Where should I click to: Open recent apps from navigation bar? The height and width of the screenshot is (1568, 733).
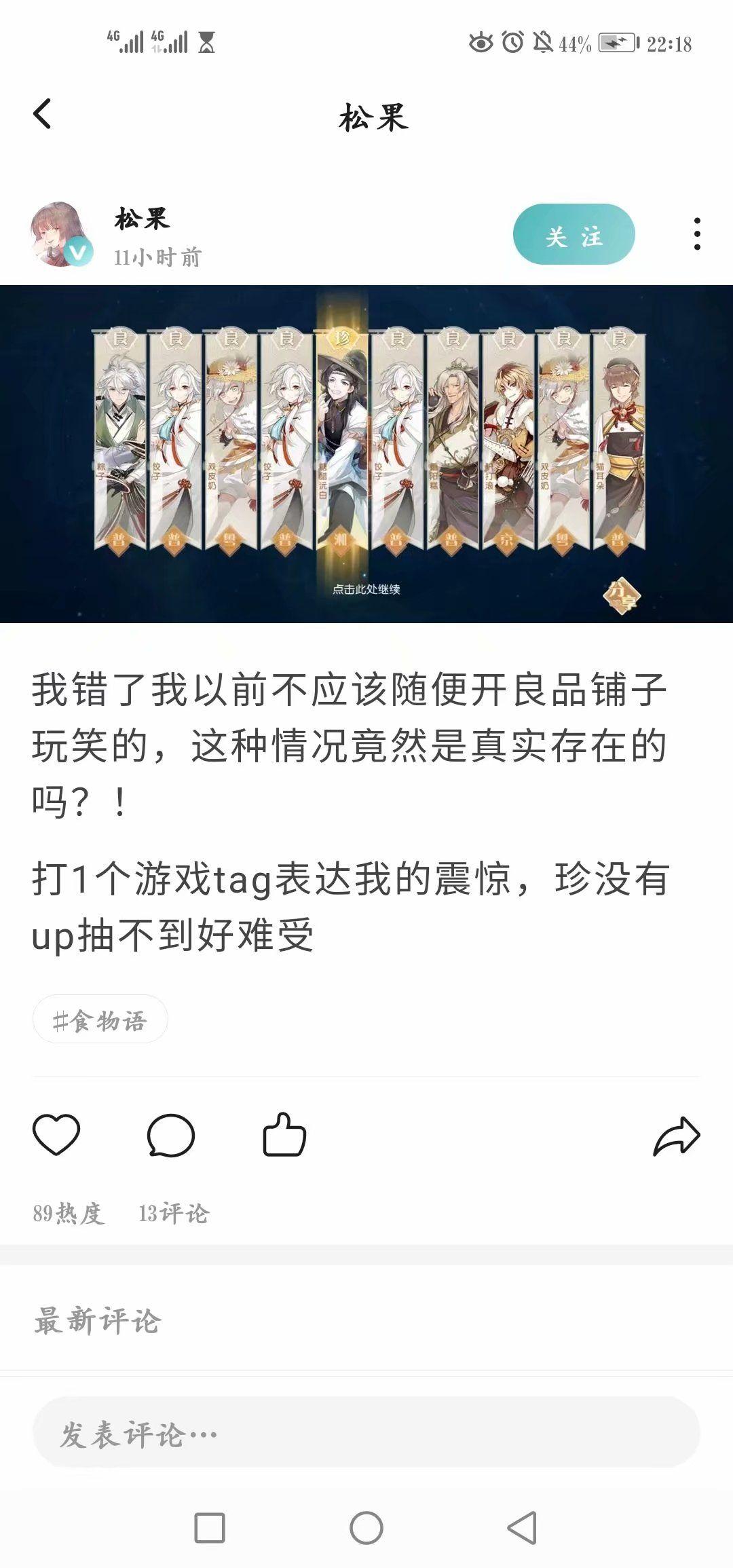209,1528
